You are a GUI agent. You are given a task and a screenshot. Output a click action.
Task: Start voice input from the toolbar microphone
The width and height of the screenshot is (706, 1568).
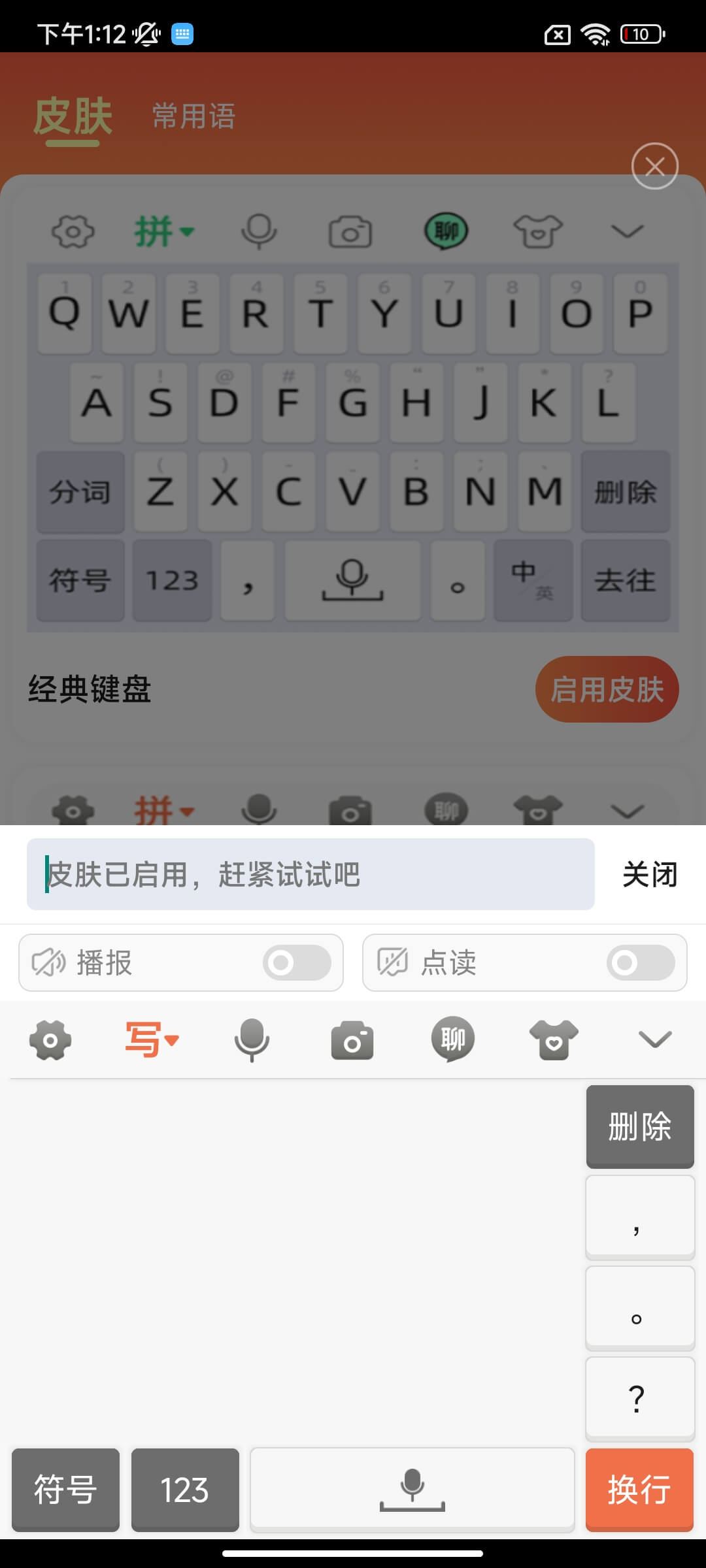(x=252, y=1039)
